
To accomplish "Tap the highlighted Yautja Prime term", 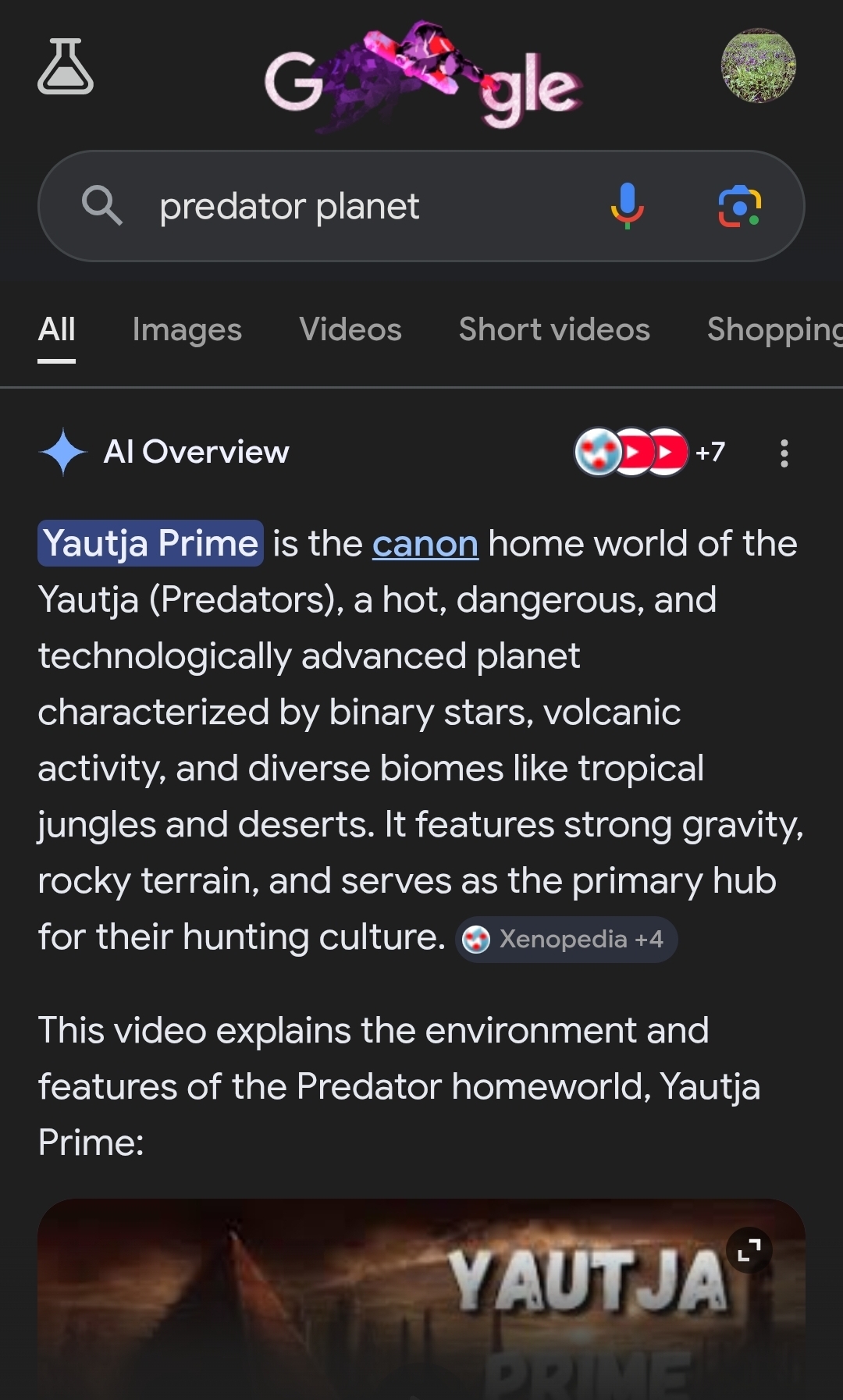I will pyautogui.click(x=150, y=543).
